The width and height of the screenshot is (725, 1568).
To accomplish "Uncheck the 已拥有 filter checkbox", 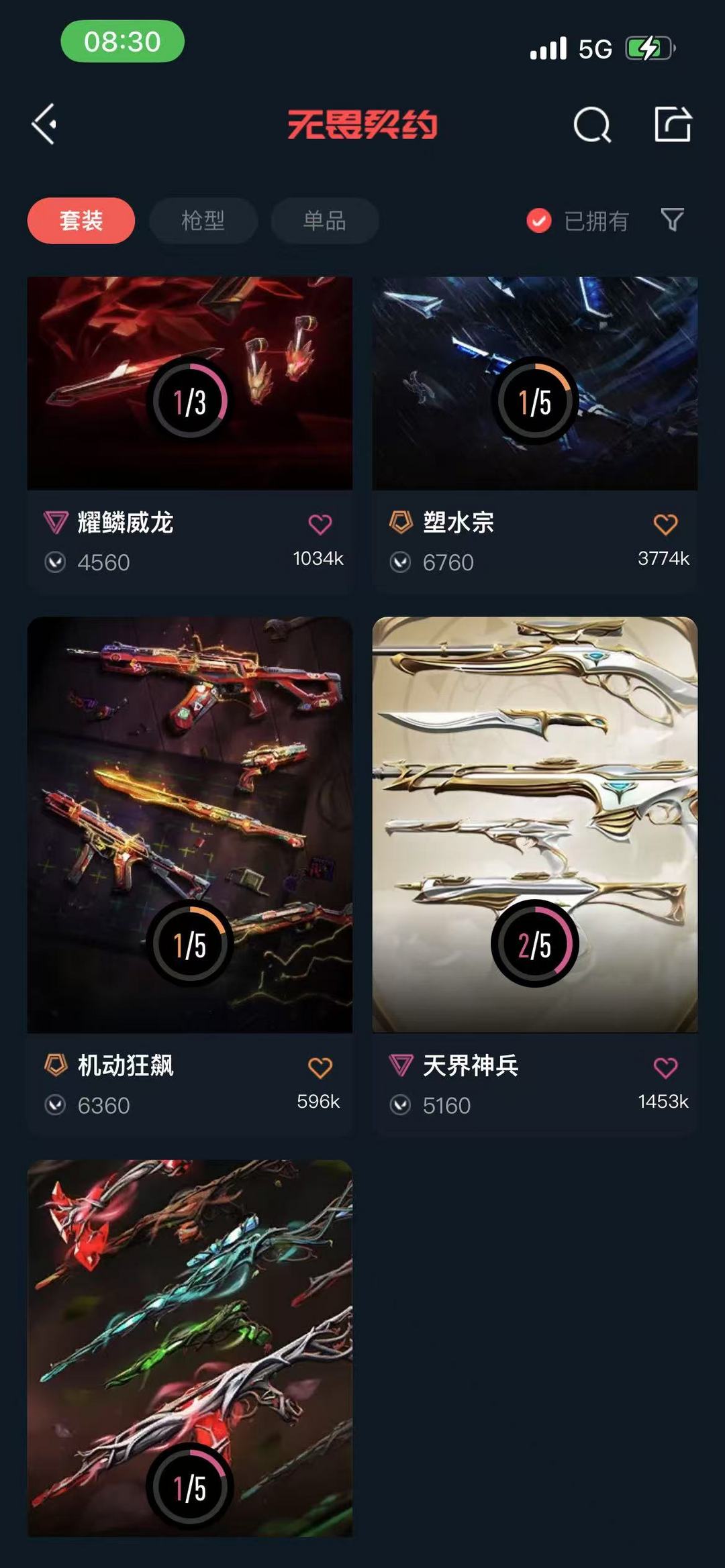I will (x=538, y=220).
